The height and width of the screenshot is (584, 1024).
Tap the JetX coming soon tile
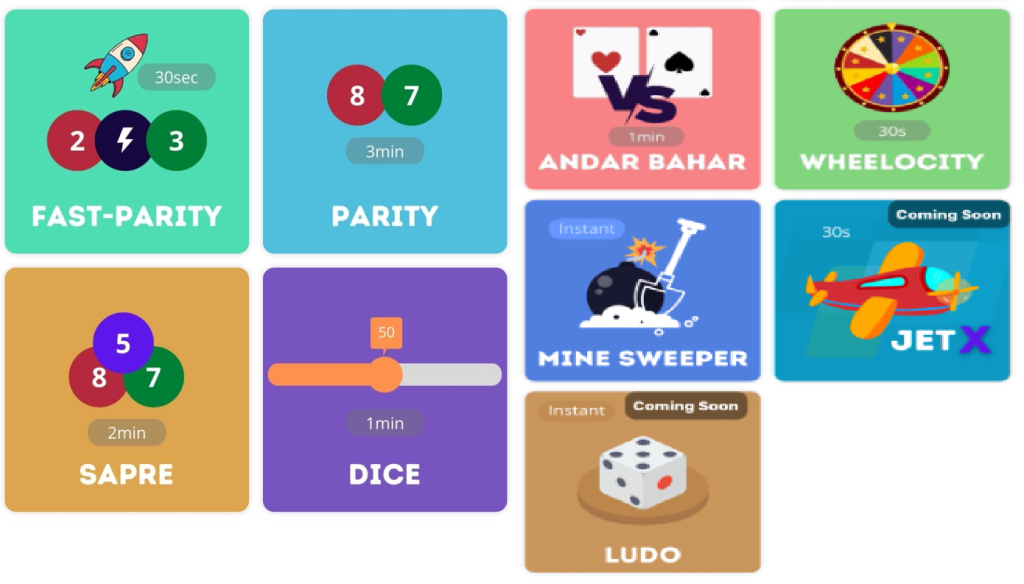[x=892, y=291]
